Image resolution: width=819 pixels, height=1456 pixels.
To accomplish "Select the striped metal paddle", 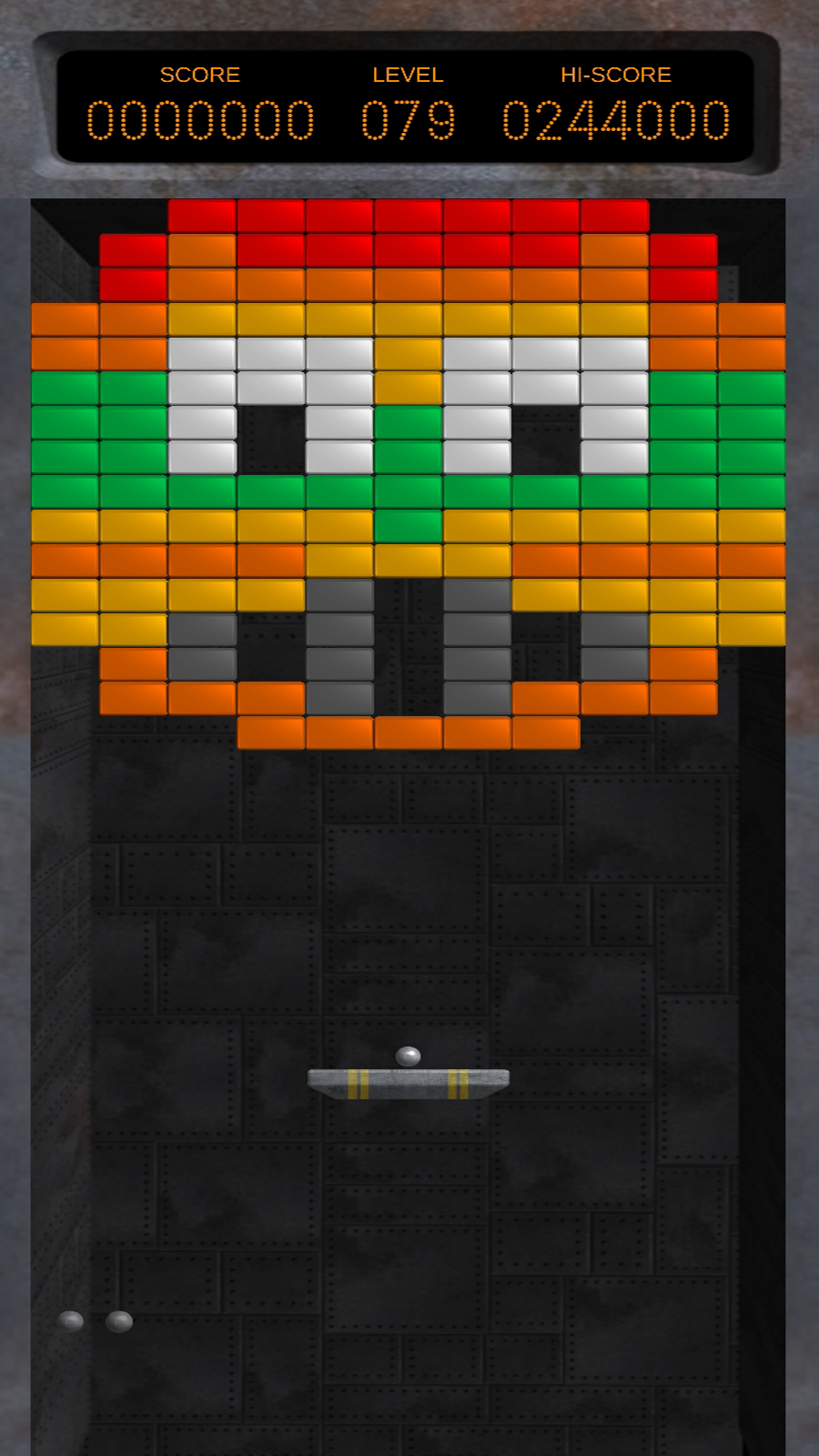I will (x=409, y=1081).
